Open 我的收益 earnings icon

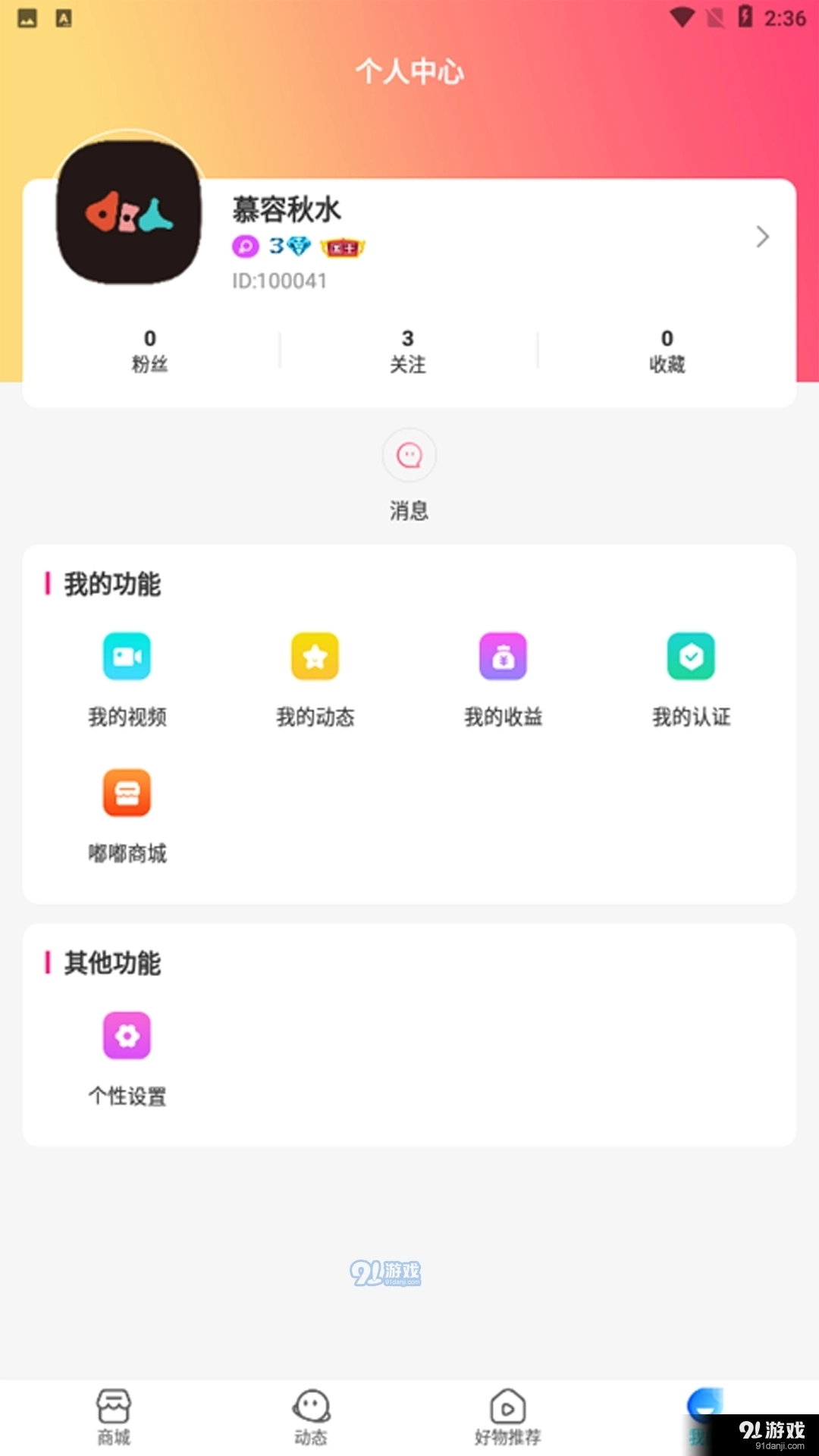pyautogui.click(x=503, y=657)
